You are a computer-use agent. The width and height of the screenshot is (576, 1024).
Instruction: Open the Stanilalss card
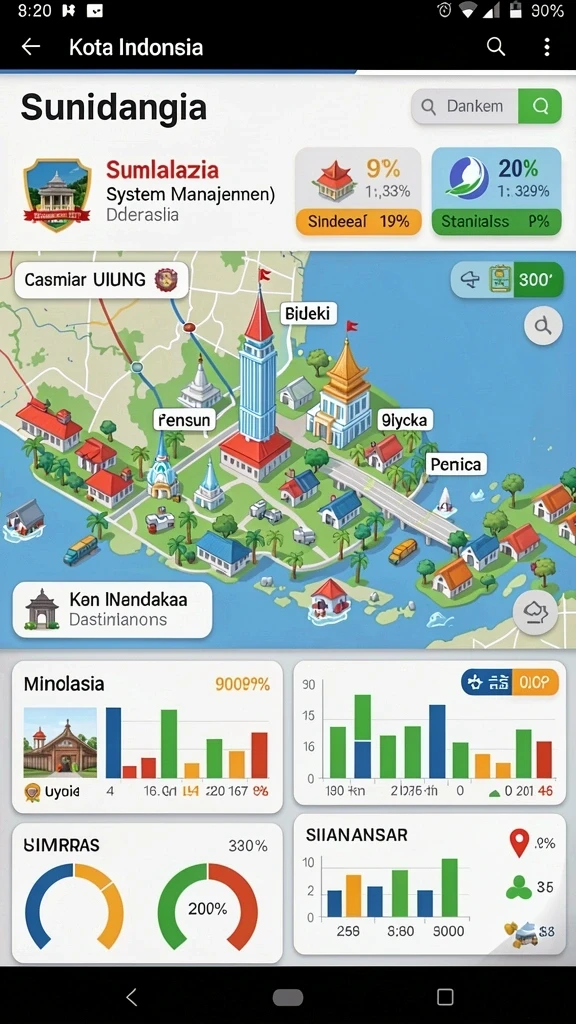click(496, 191)
